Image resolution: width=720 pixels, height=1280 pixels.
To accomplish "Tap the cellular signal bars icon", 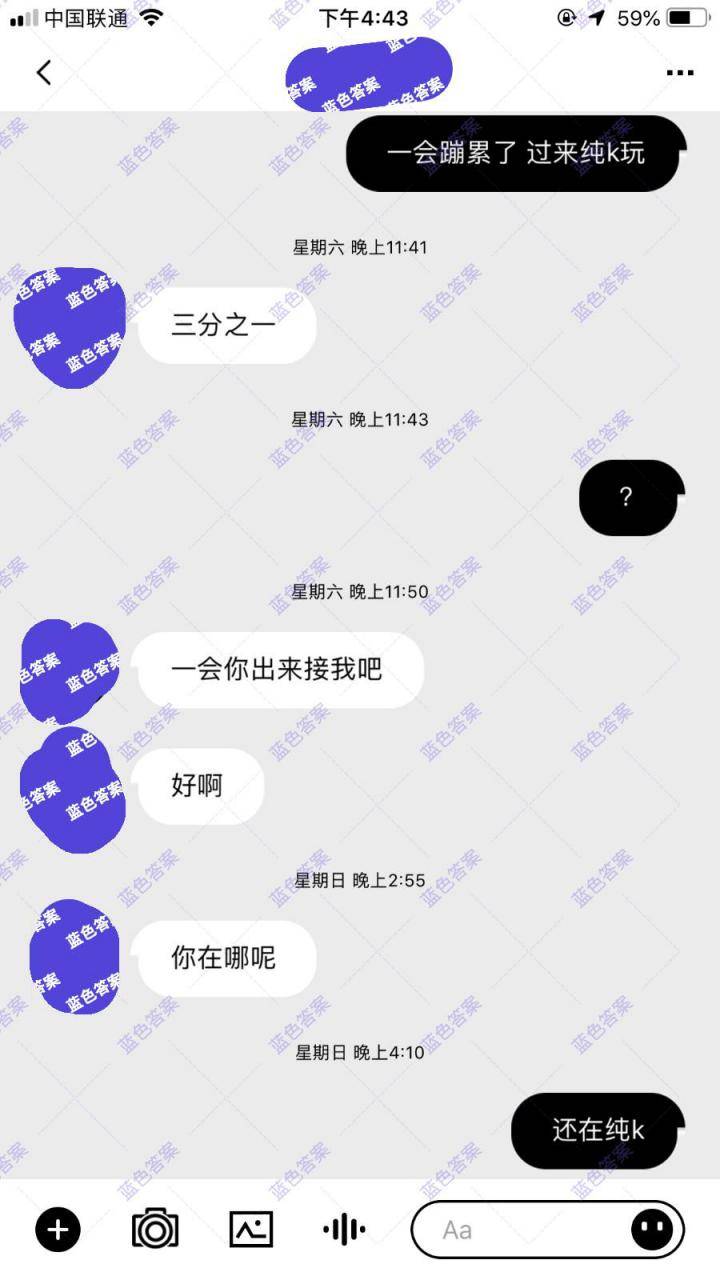I will 20,16.
